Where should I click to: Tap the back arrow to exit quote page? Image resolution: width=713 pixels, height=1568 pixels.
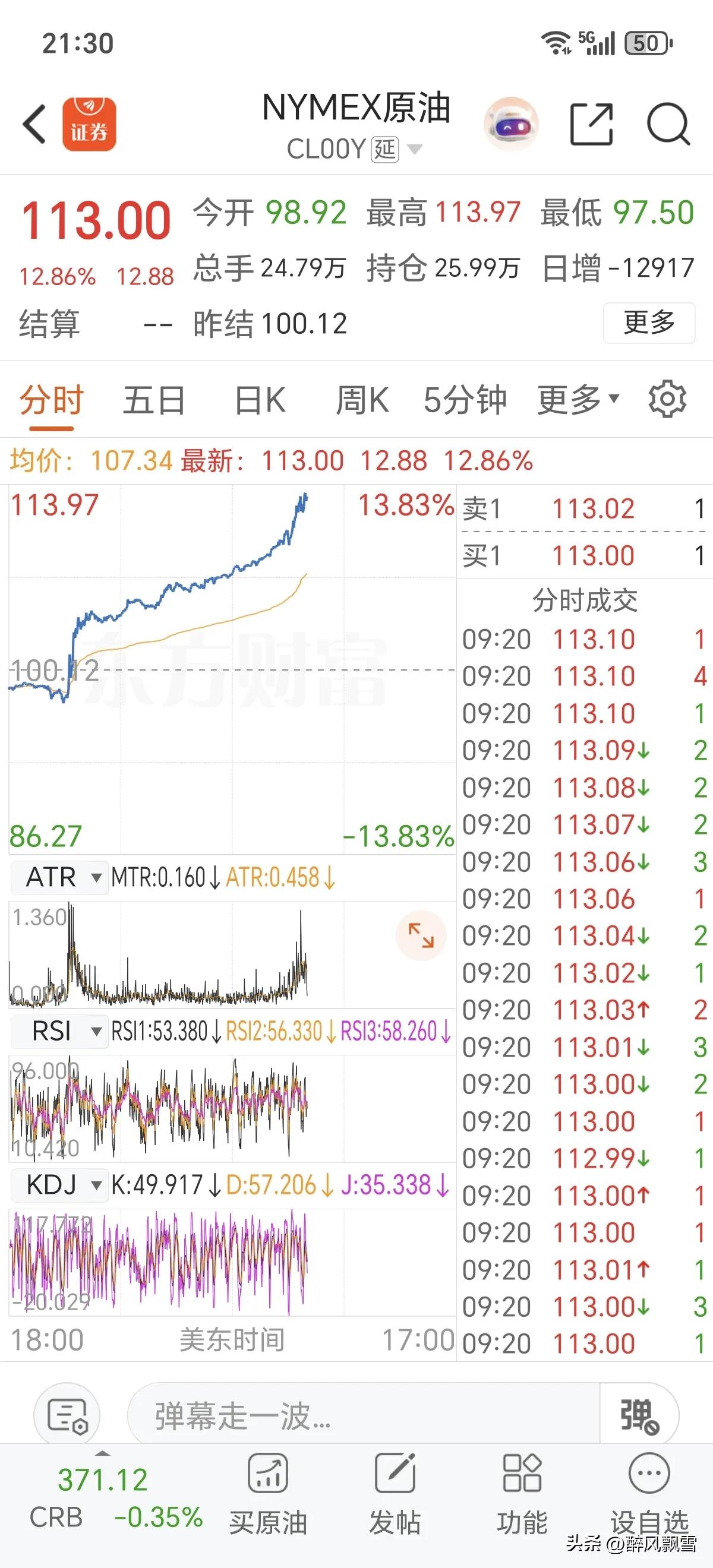point(34,124)
